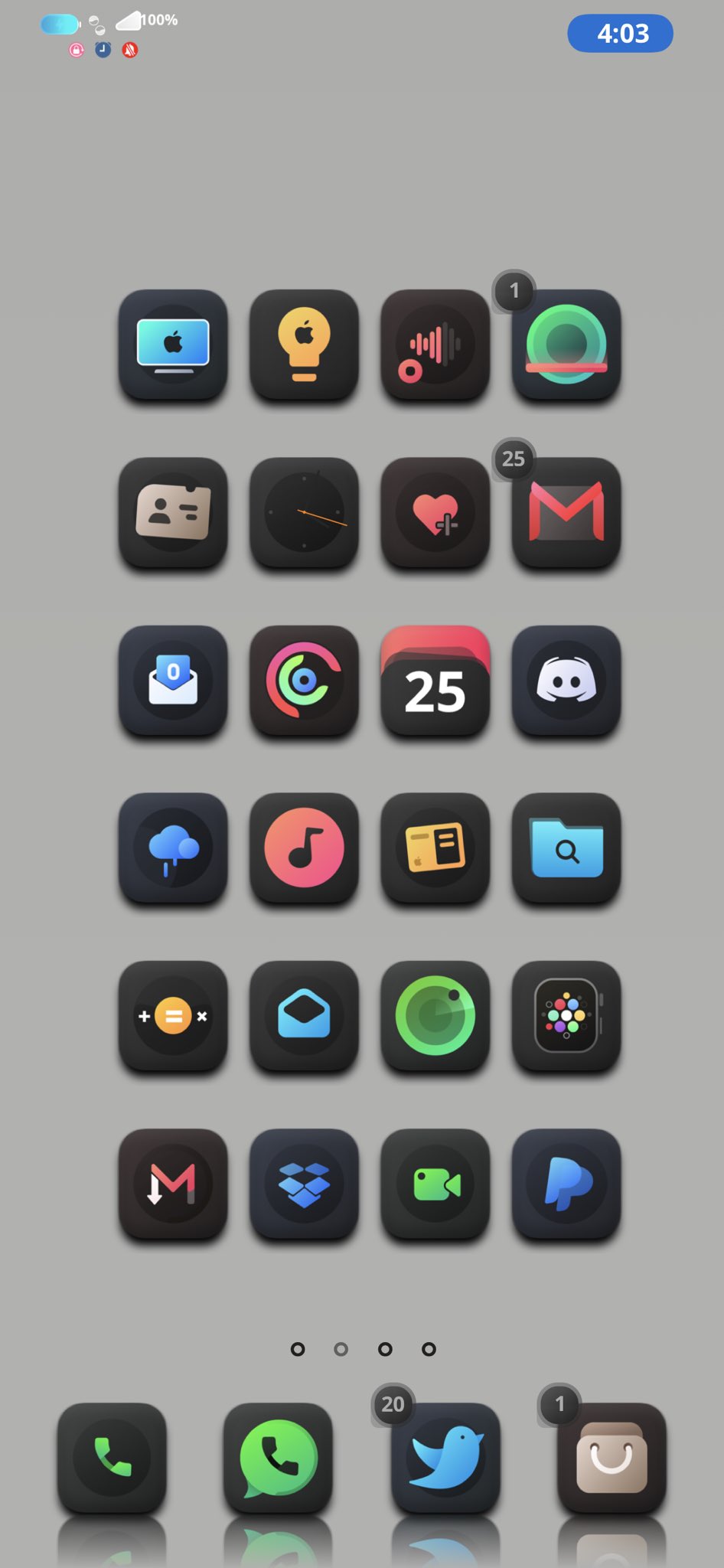Launch the Contacts card app
This screenshot has width=724, height=1568.
pos(173,512)
